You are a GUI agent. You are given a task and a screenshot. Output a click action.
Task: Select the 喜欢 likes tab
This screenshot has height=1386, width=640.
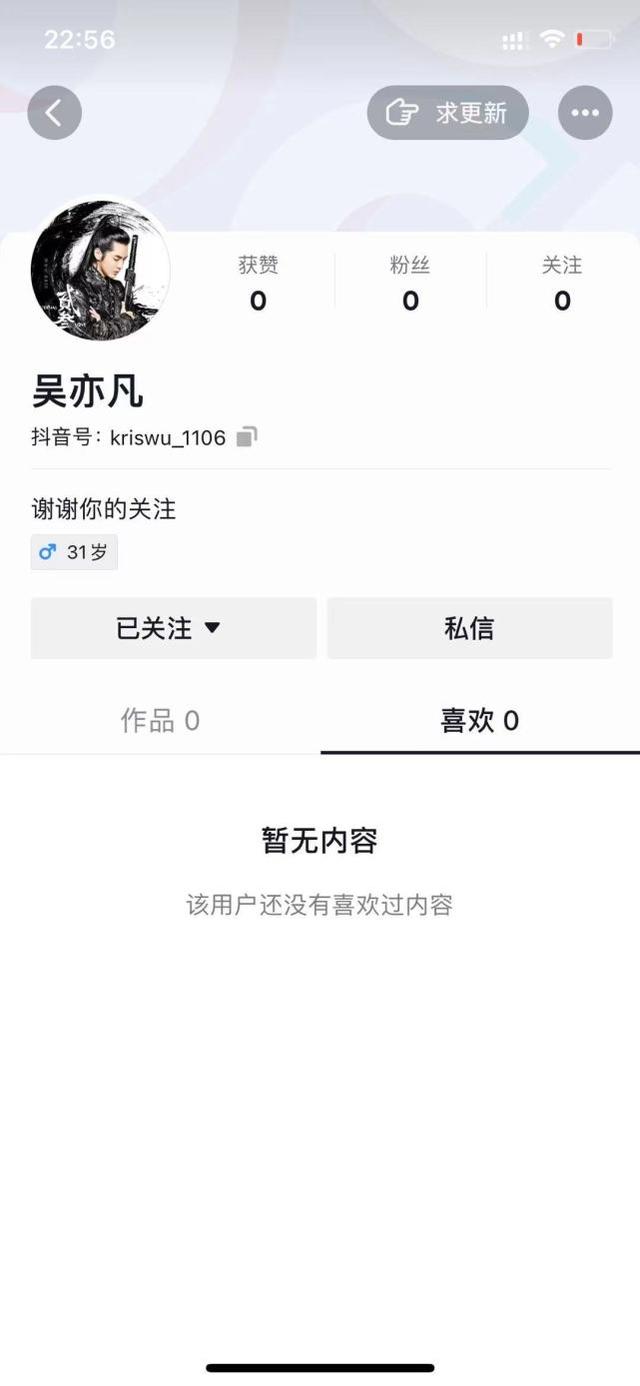[x=480, y=720]
